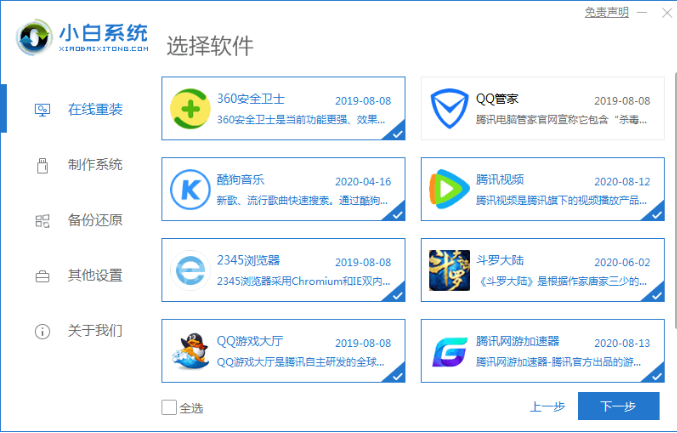The height and width of the screenshot is (433, 677).
Task: Switch to 在线重装 section
Action: [95, 109]
